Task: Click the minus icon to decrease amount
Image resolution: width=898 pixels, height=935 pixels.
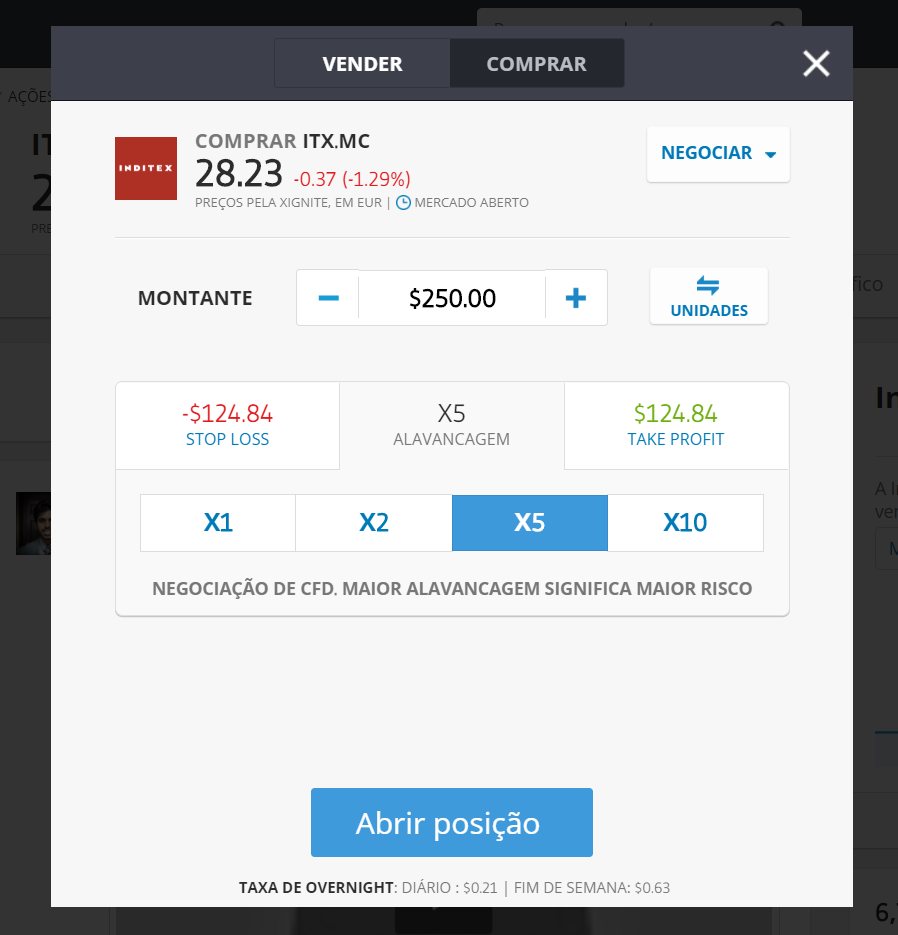Action: point(327,297)
